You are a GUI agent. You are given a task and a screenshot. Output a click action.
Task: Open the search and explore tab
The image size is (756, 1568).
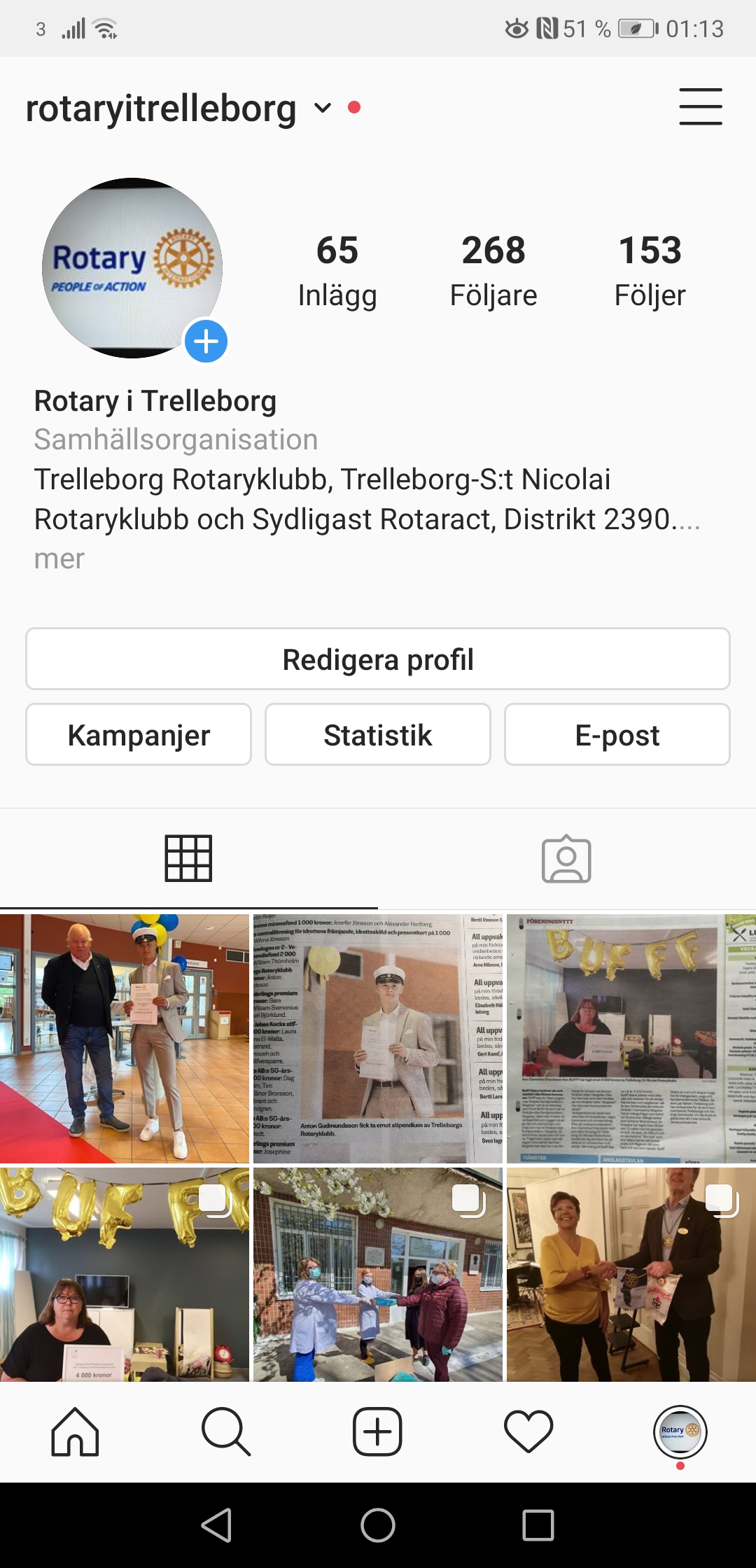tap(226, 1432)
